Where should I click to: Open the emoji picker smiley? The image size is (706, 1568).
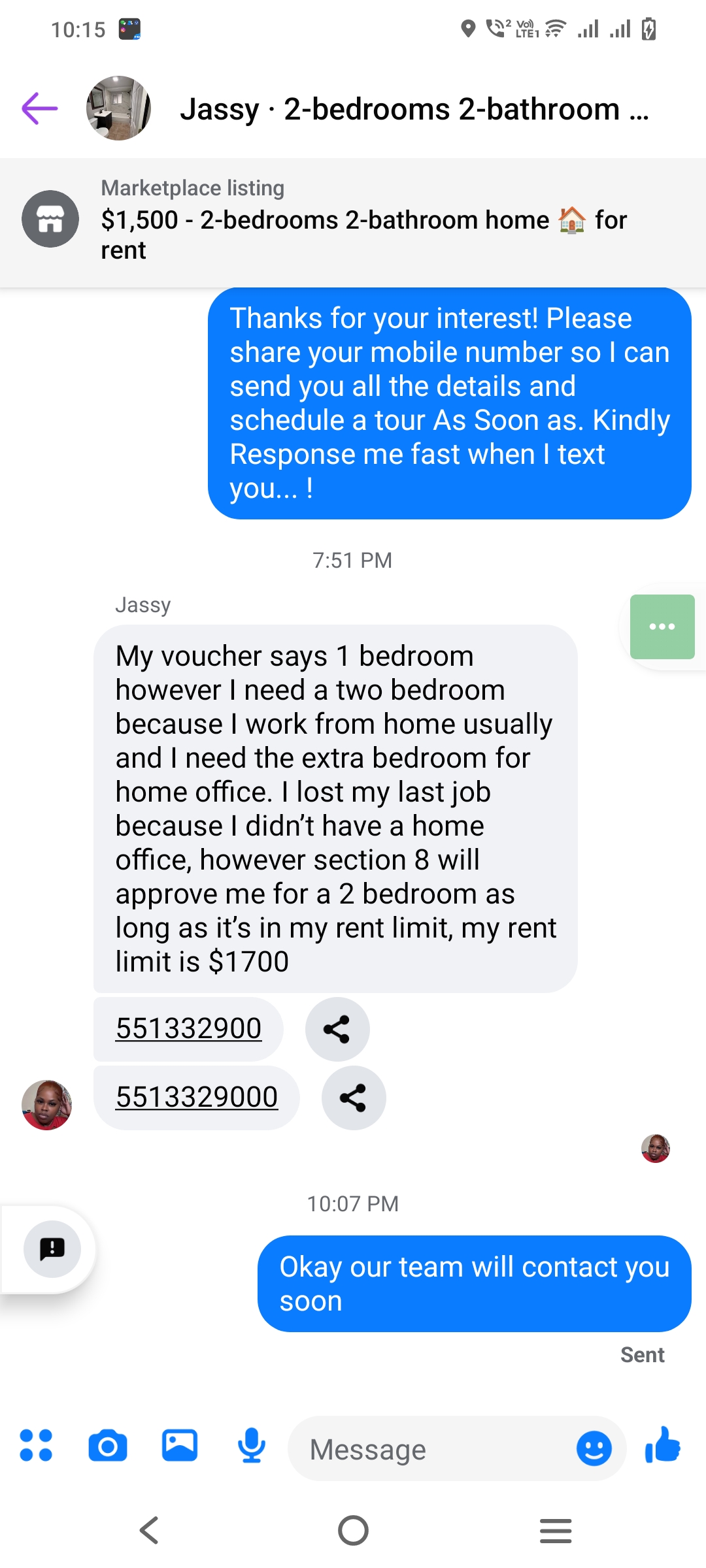click(594, 1448)
